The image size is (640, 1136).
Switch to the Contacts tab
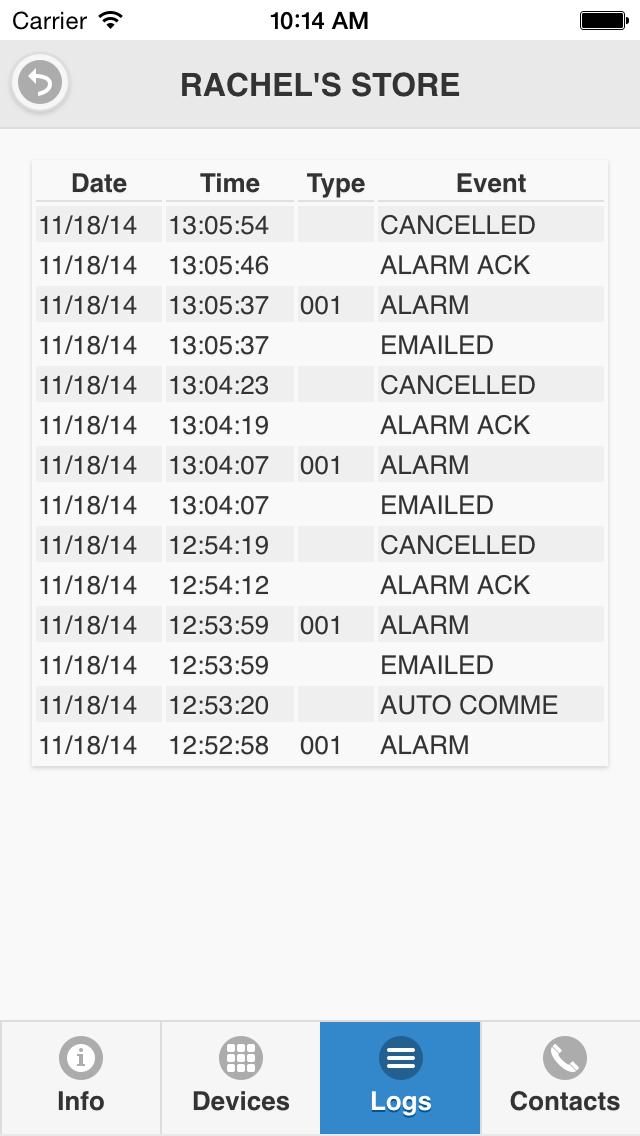(560, 1078)
